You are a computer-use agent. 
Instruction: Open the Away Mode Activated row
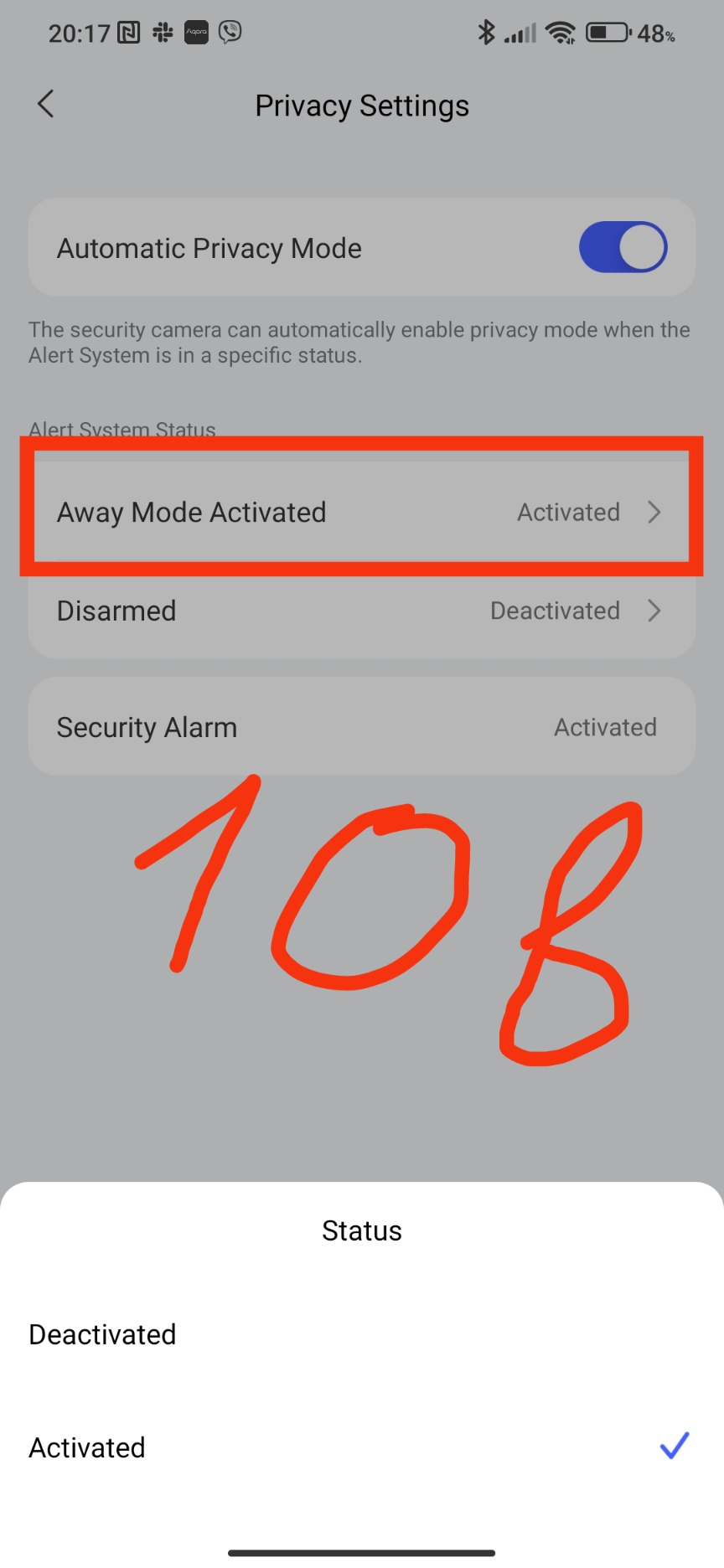click(x=361, y=512)
